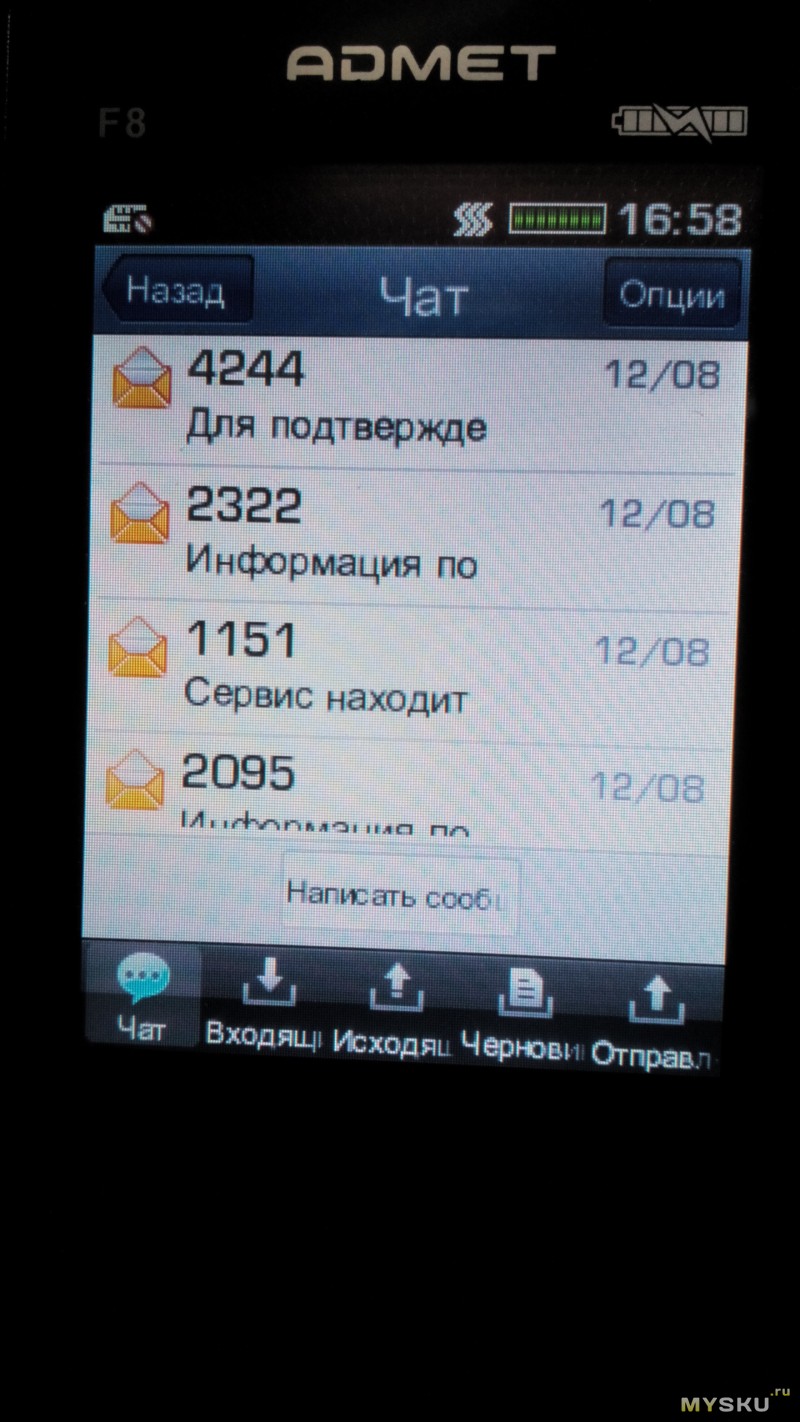Open the Опции menu
800x1422 pixels.
coord(672,295)
